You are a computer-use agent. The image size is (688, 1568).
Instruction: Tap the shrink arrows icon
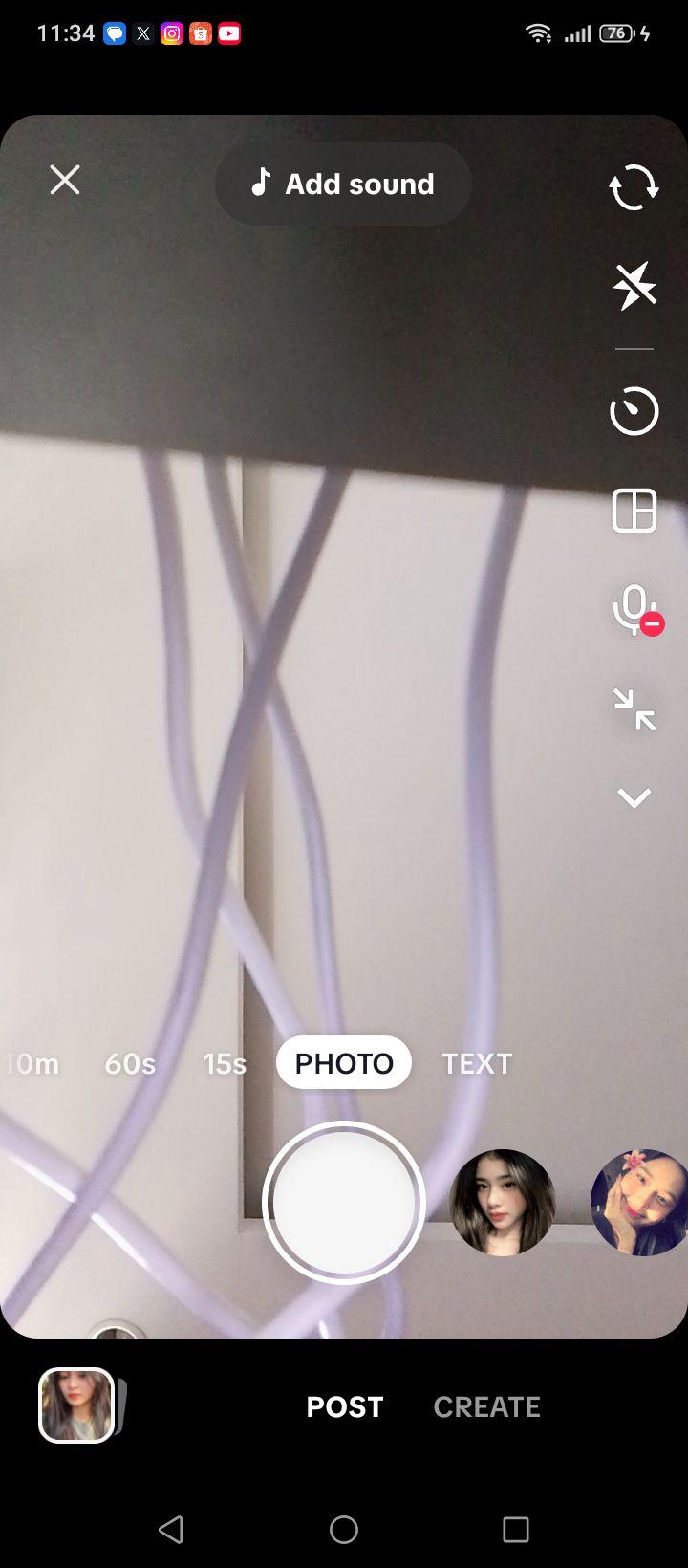(634, 708)
